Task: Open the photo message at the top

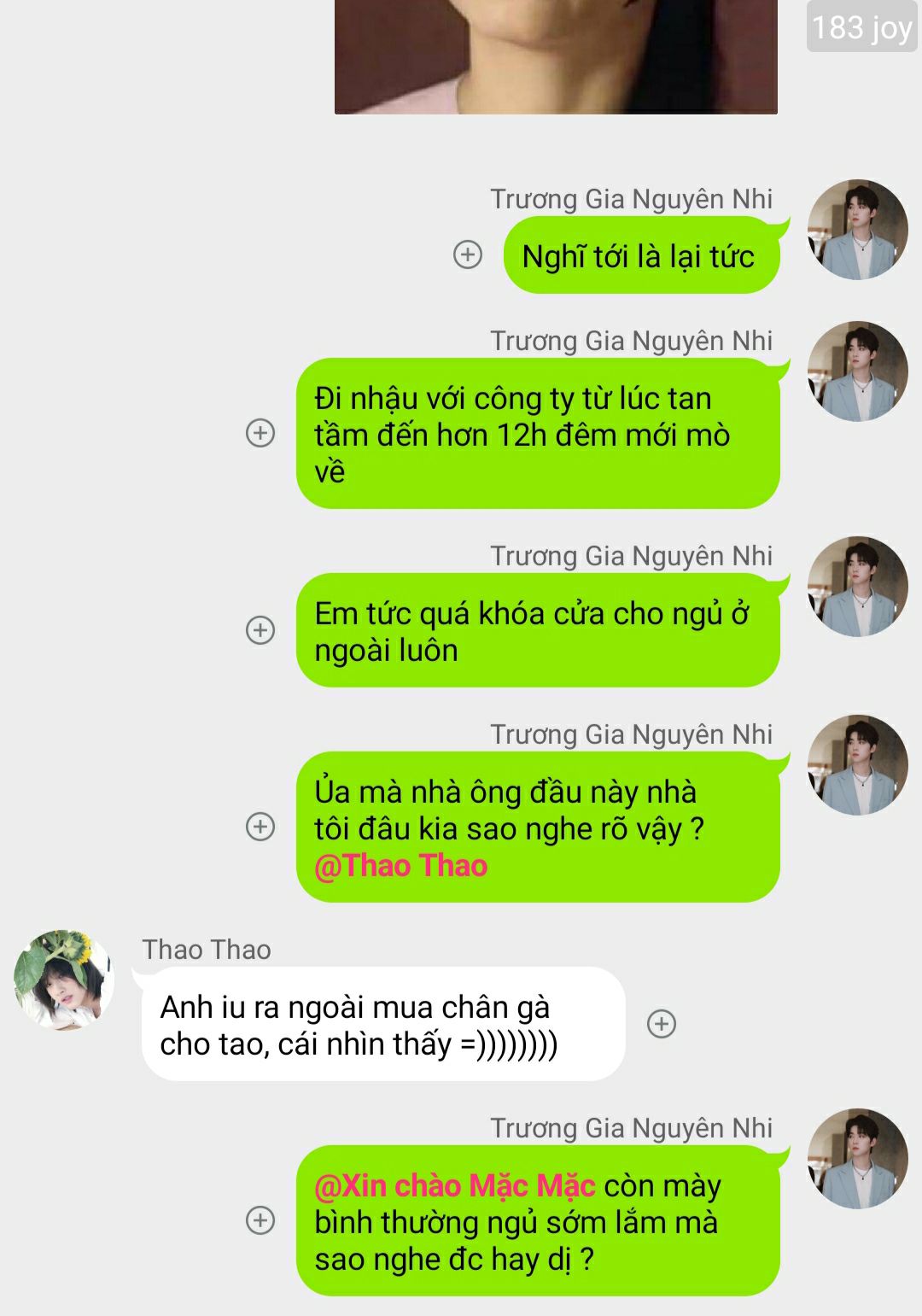Action: (x=556, y=56)
